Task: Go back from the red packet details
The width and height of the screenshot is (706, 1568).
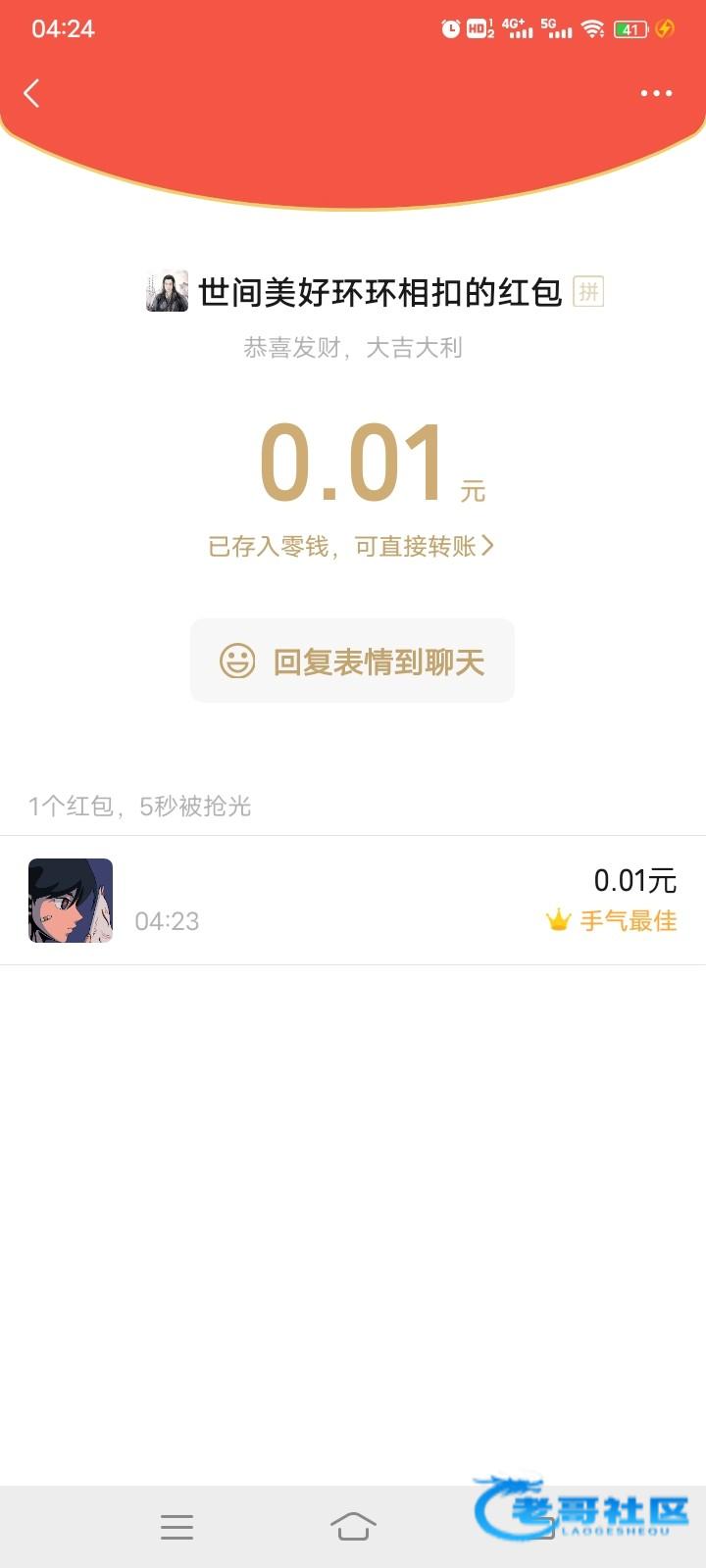Action: point(32,93)
